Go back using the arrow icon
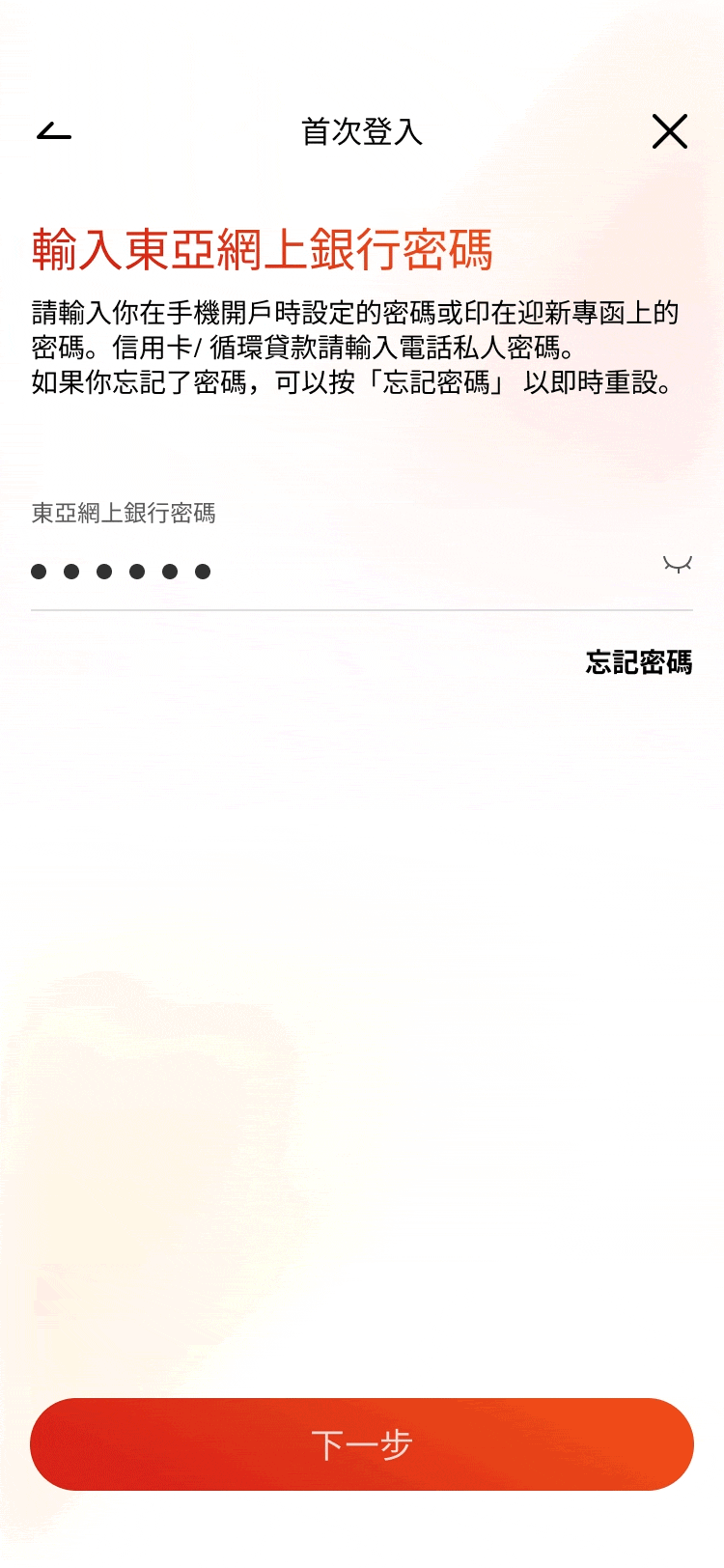Screen dimensions: 724x1568 [54, 131]
